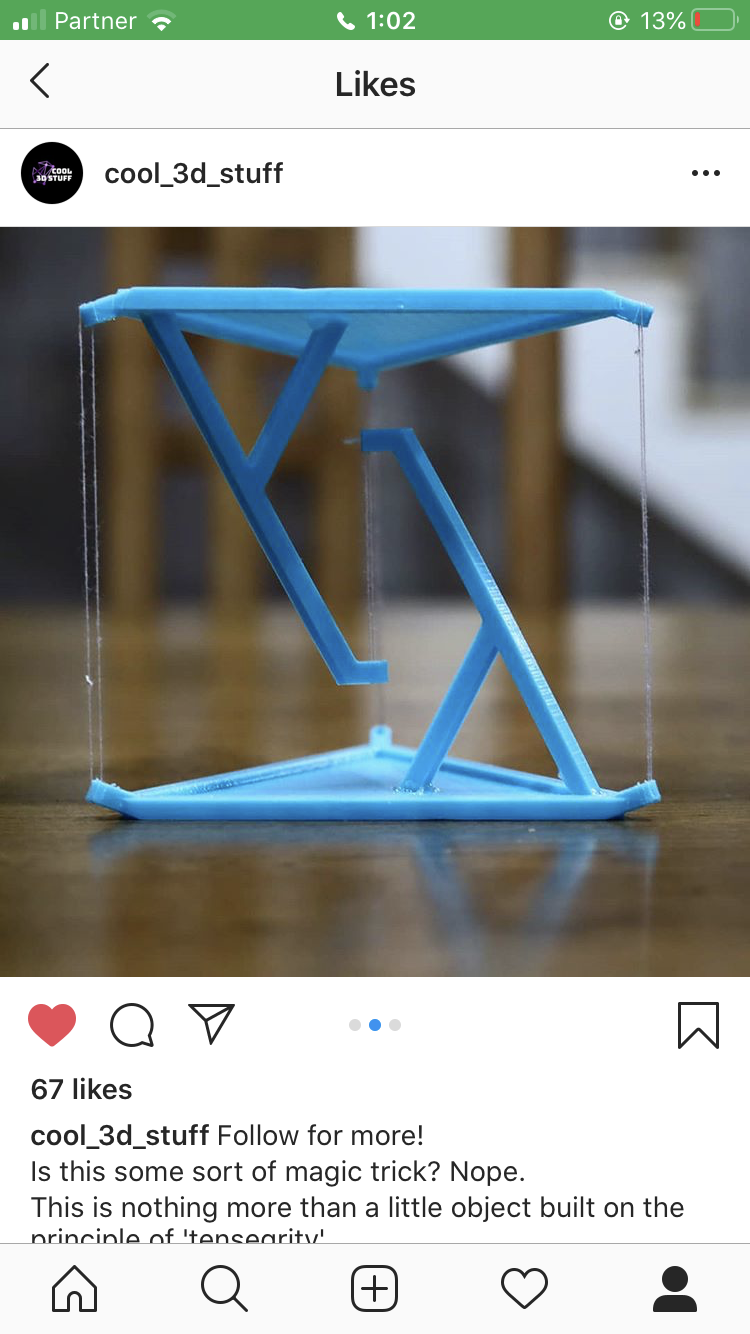Open cool_3d_stuff profile from post header
The image size is (750, 1334).
[x=194, y=174]
